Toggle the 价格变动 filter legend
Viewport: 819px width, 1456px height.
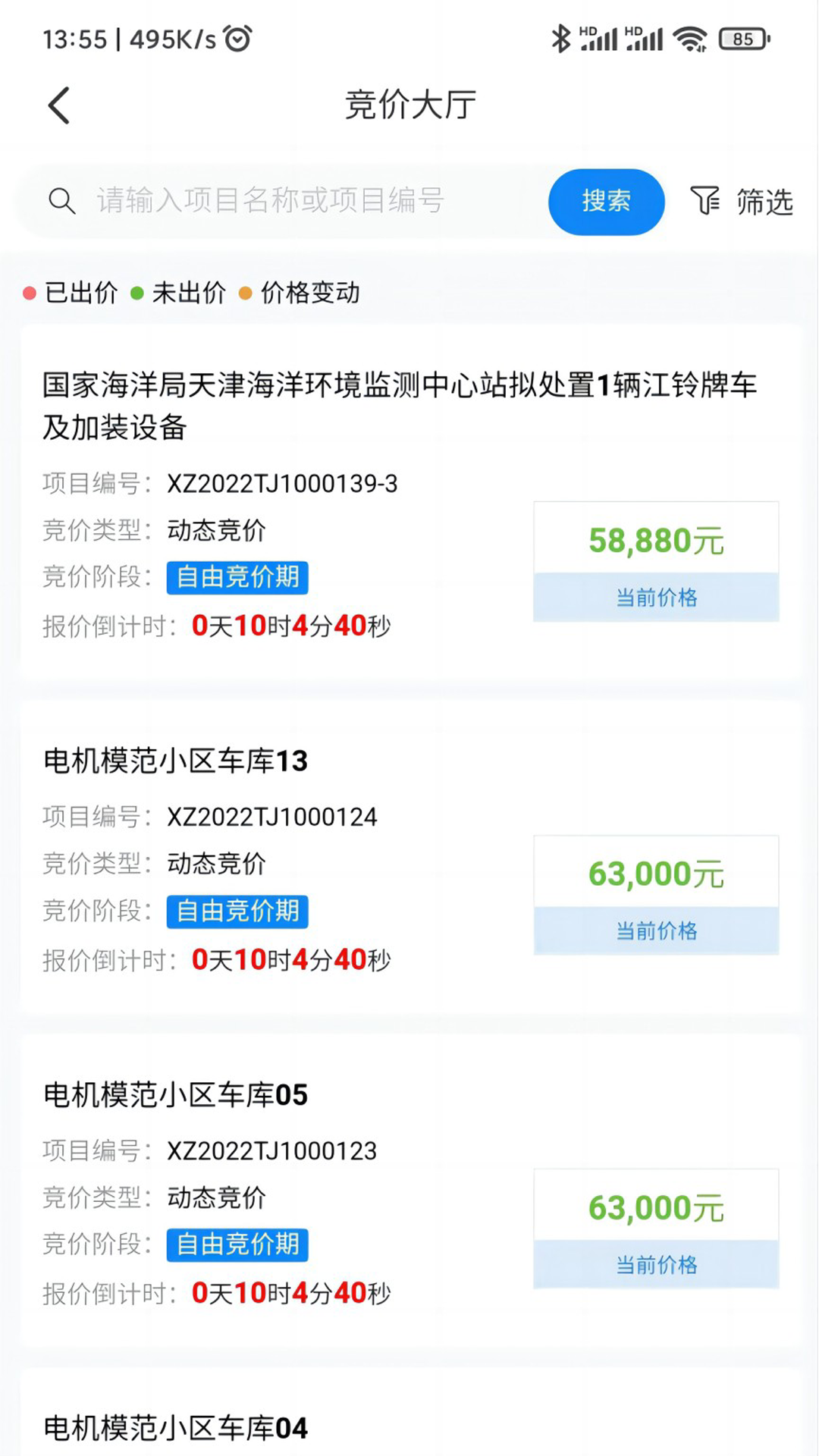[x=312, y=292]
